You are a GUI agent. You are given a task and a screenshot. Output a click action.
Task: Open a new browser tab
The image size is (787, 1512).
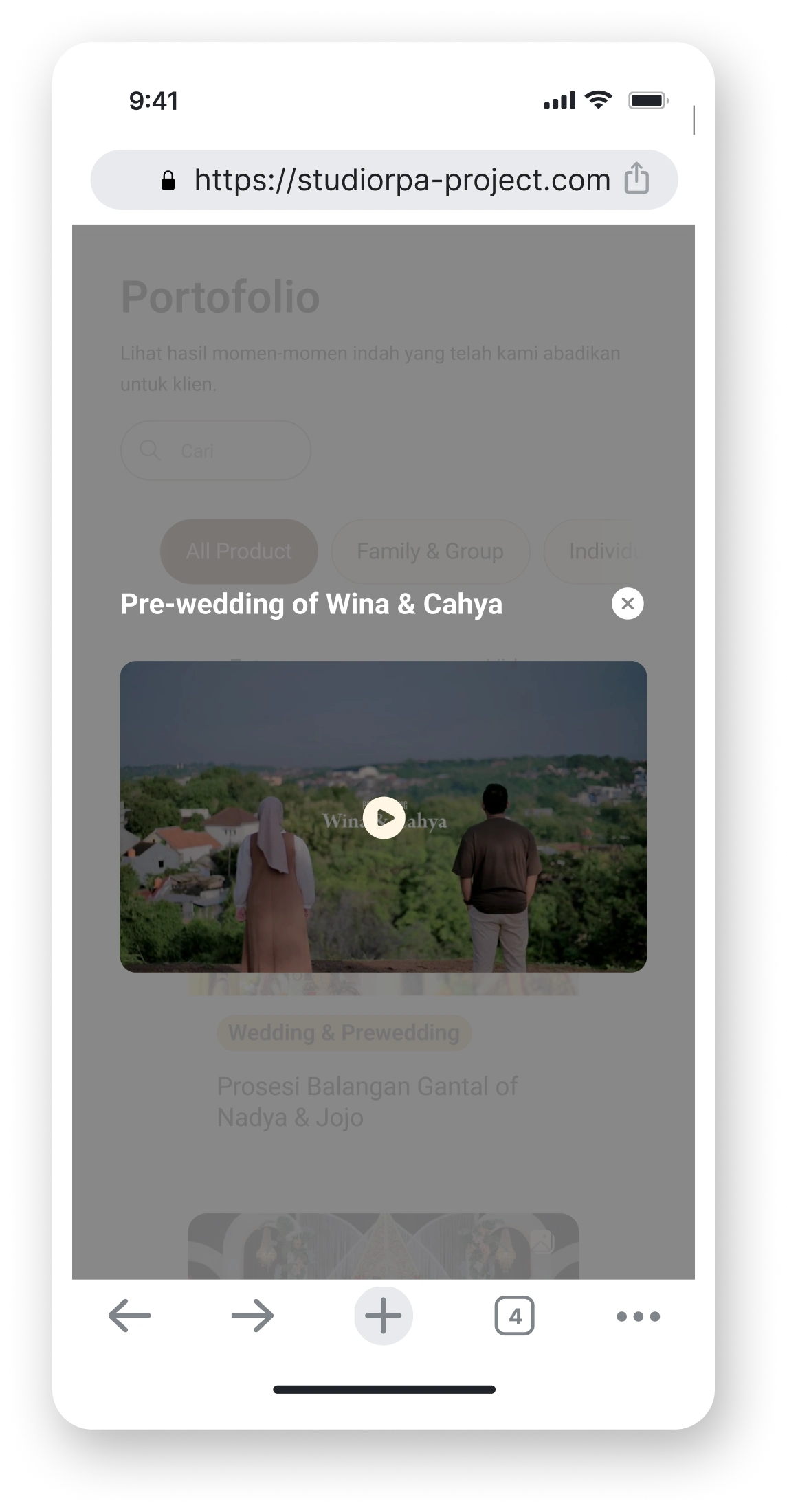(384, 1316)
